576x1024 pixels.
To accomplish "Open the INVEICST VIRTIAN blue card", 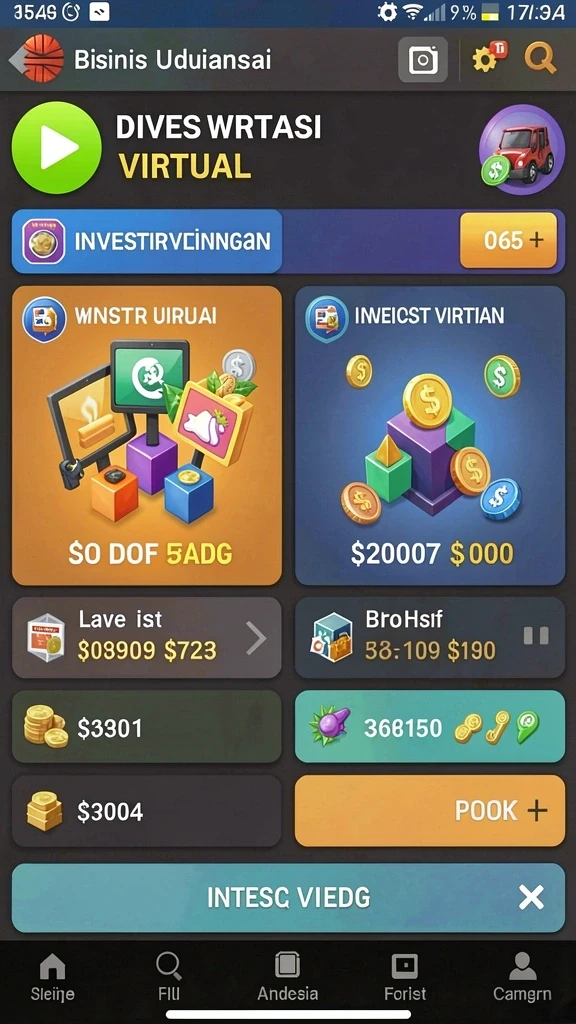I will pos(430,435).
